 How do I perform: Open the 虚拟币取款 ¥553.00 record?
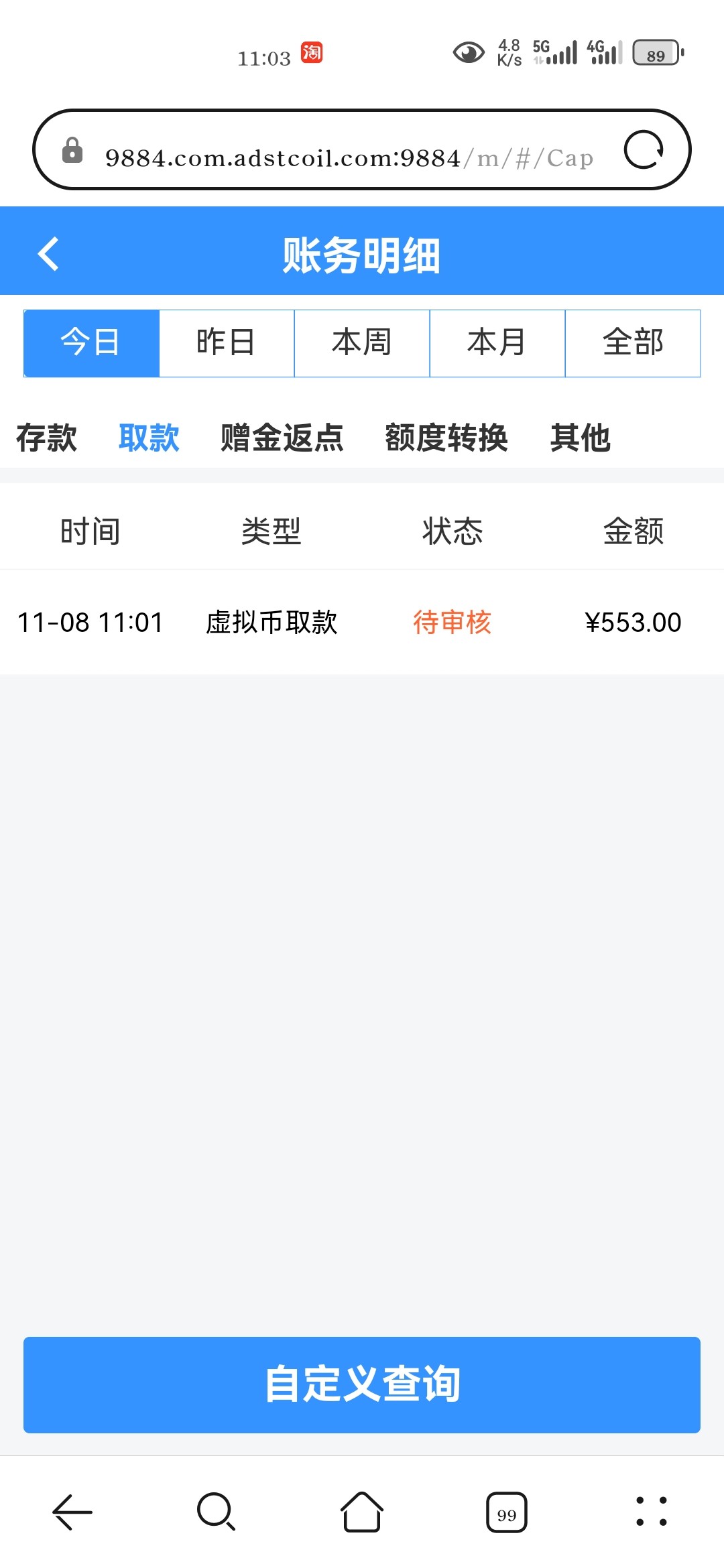click(x=362, y=623)
